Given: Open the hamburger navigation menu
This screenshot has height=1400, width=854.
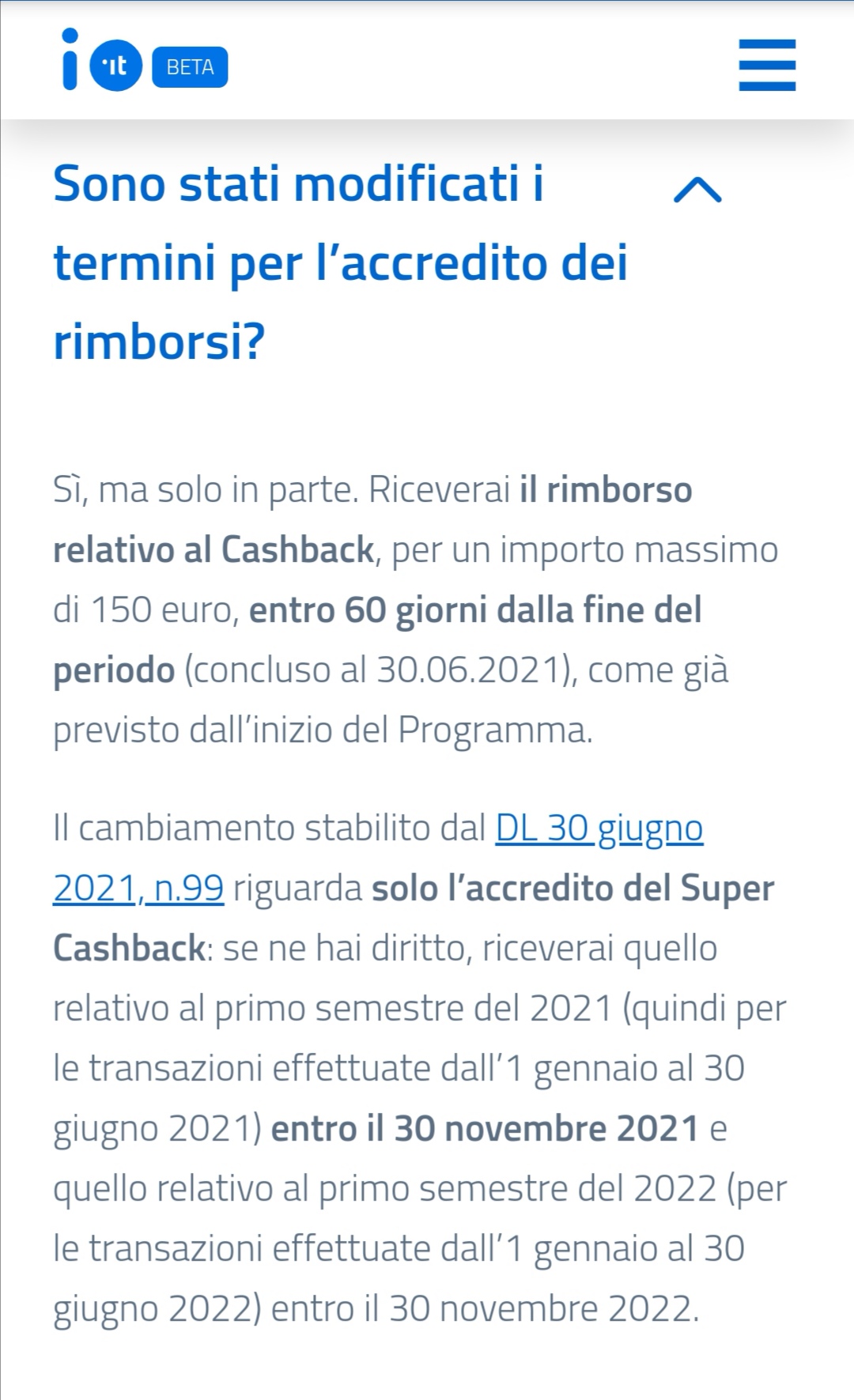Looking at the screenshot, I should click(766, 65).
